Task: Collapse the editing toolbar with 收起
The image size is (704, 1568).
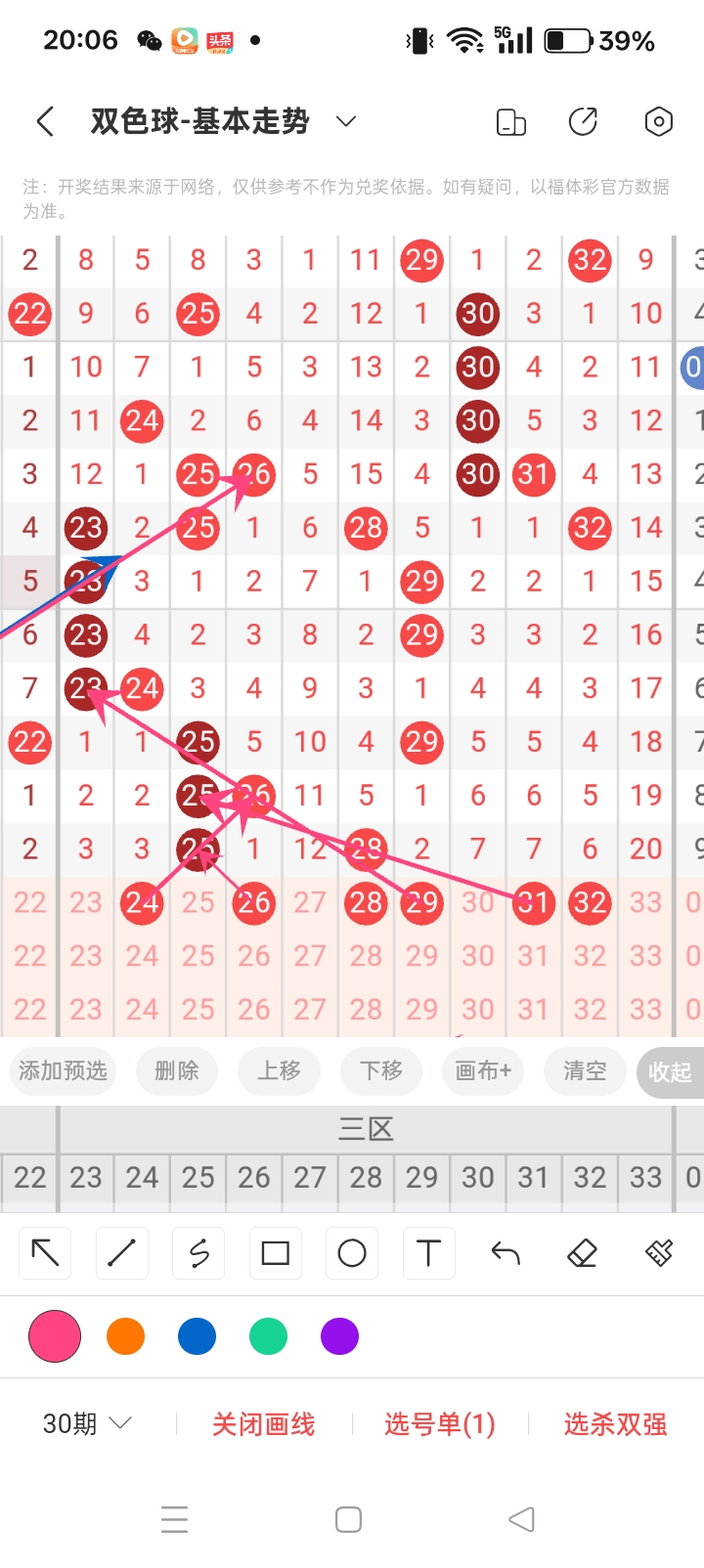Action: click(671, 1071)
